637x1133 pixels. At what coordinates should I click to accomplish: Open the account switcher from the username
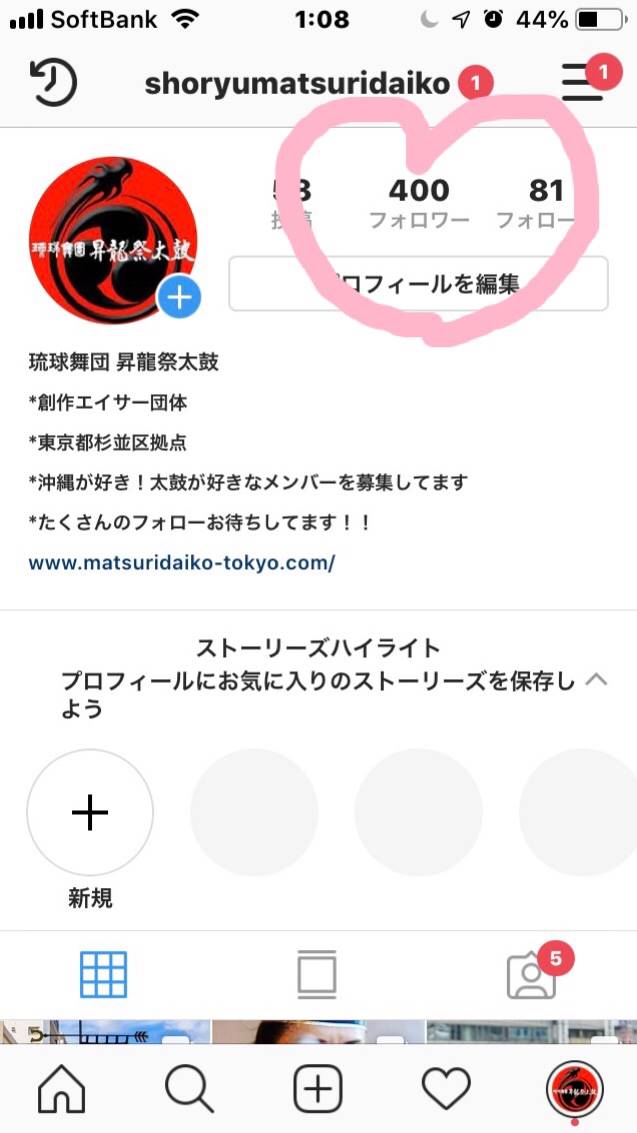(x=297, y=84)
